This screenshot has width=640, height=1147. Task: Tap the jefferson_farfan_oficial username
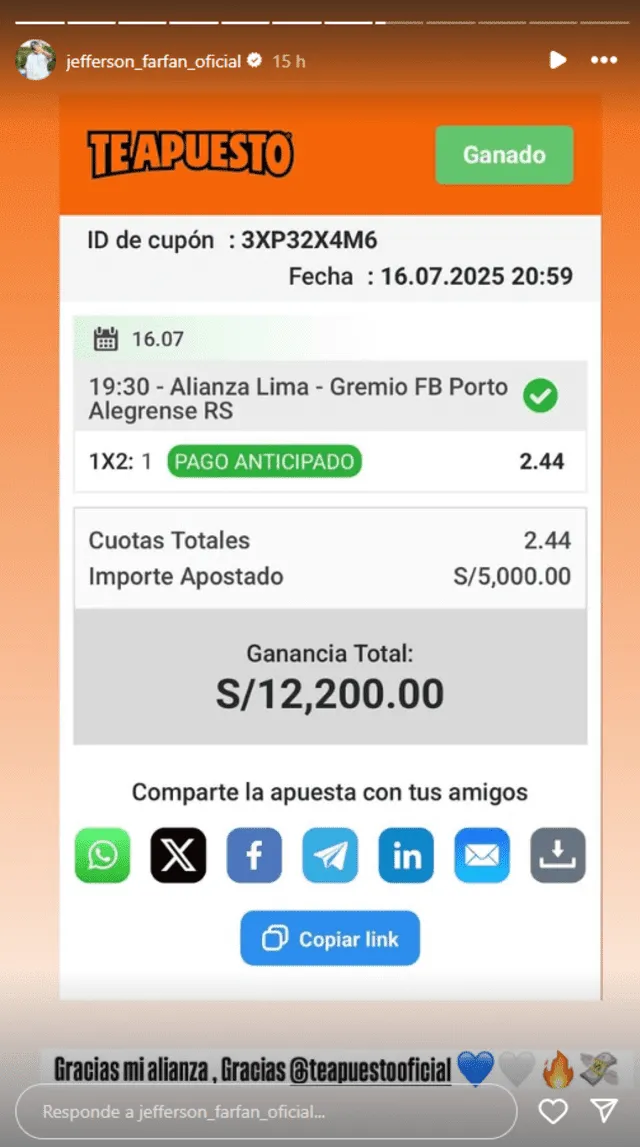153,61
